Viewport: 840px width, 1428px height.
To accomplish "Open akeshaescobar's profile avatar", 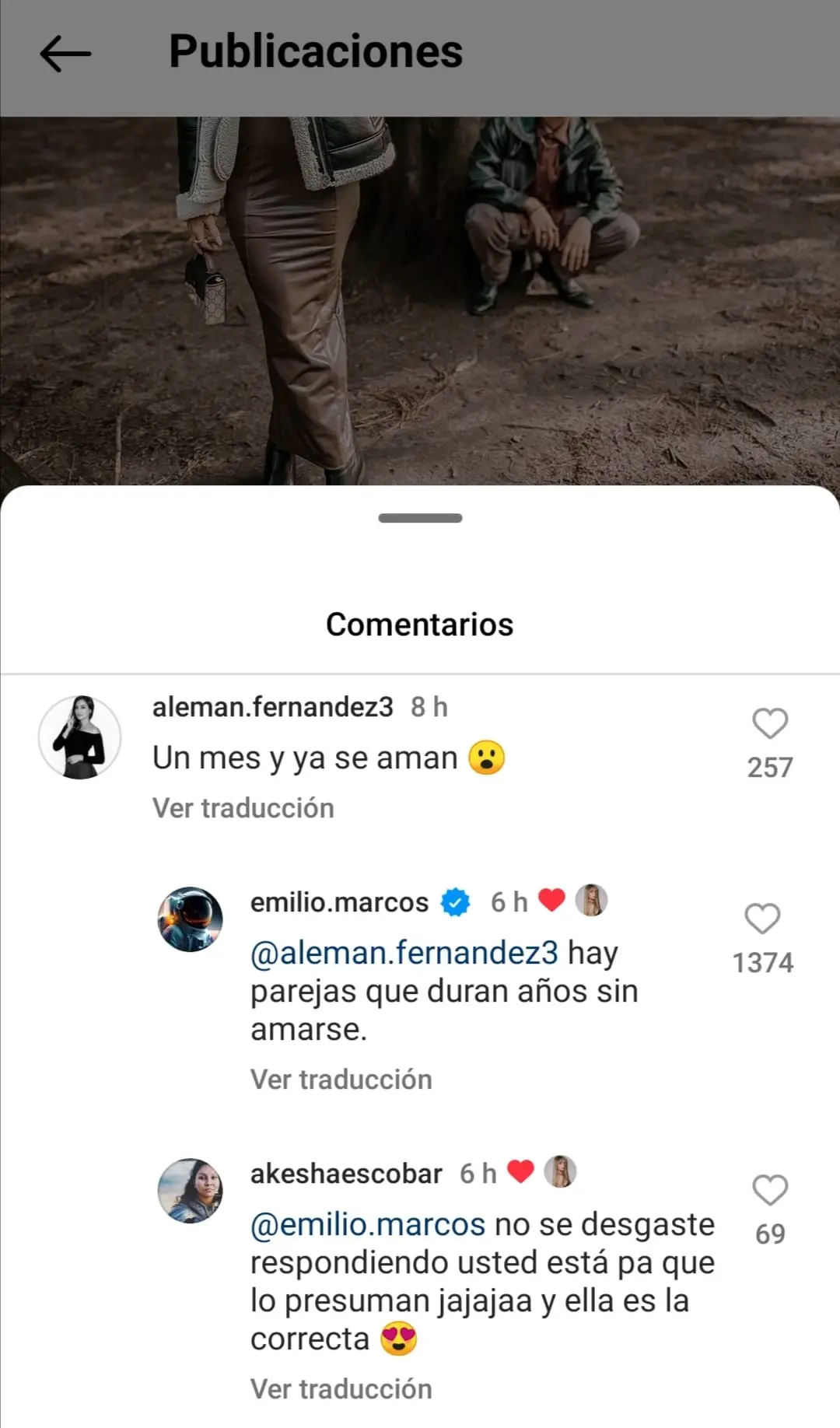I will coord(191,1192).
